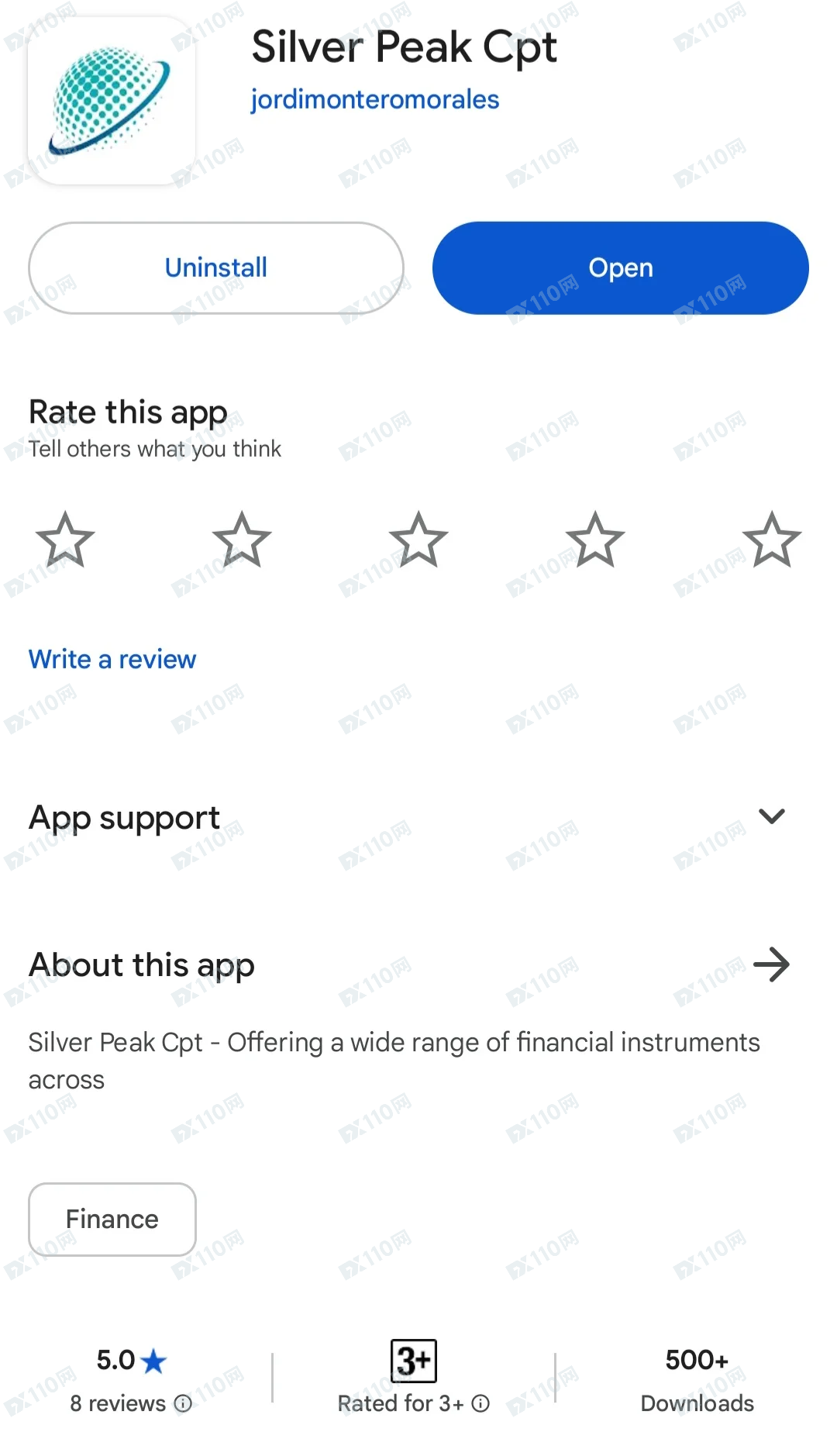Viewport: 837px width, 1456px height.
Task: Tap Write a review link
Action: [112, 659]
